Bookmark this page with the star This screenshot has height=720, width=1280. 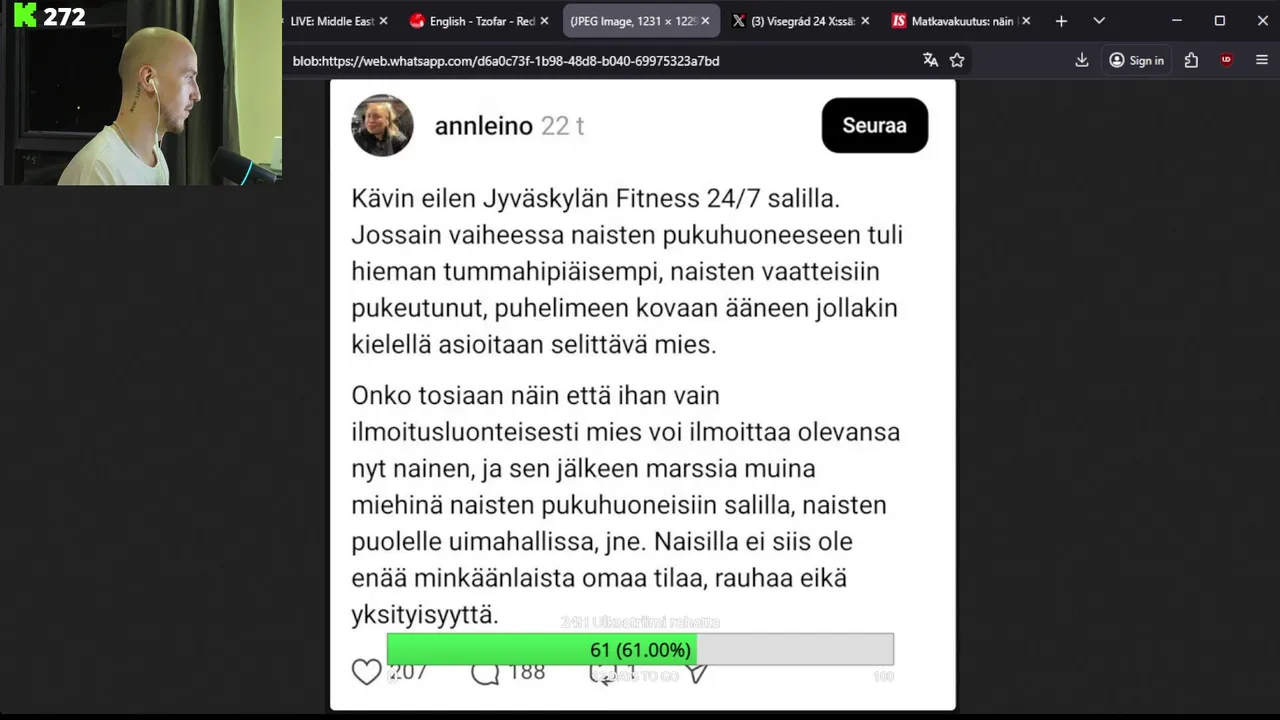click(957, 60)
